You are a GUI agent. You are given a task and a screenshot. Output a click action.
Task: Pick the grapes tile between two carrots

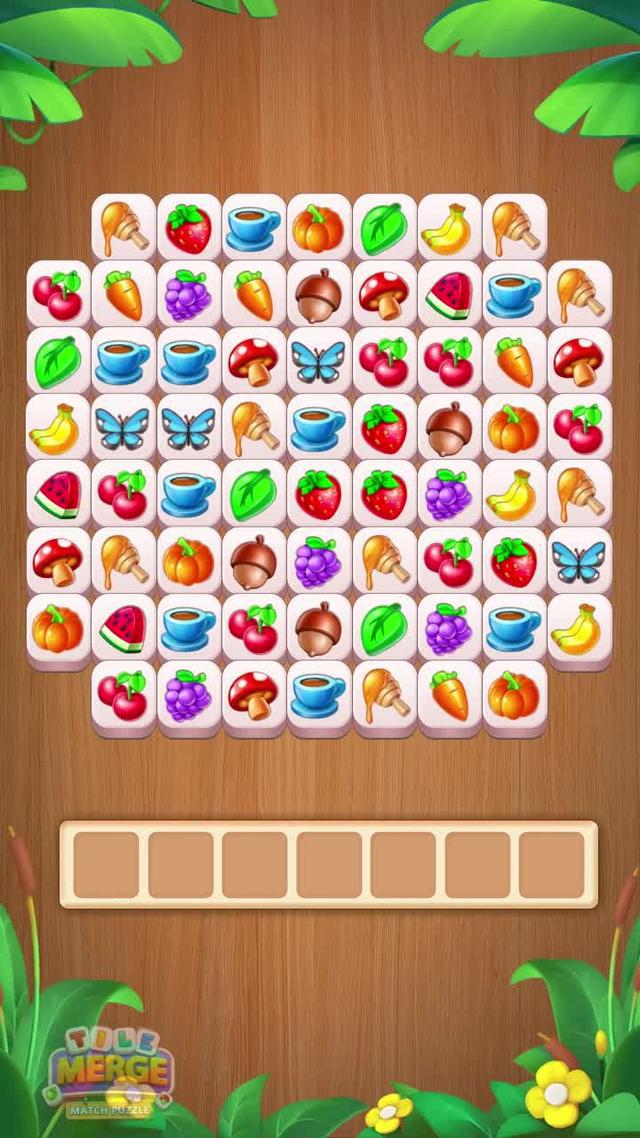(x=188, y=295)
